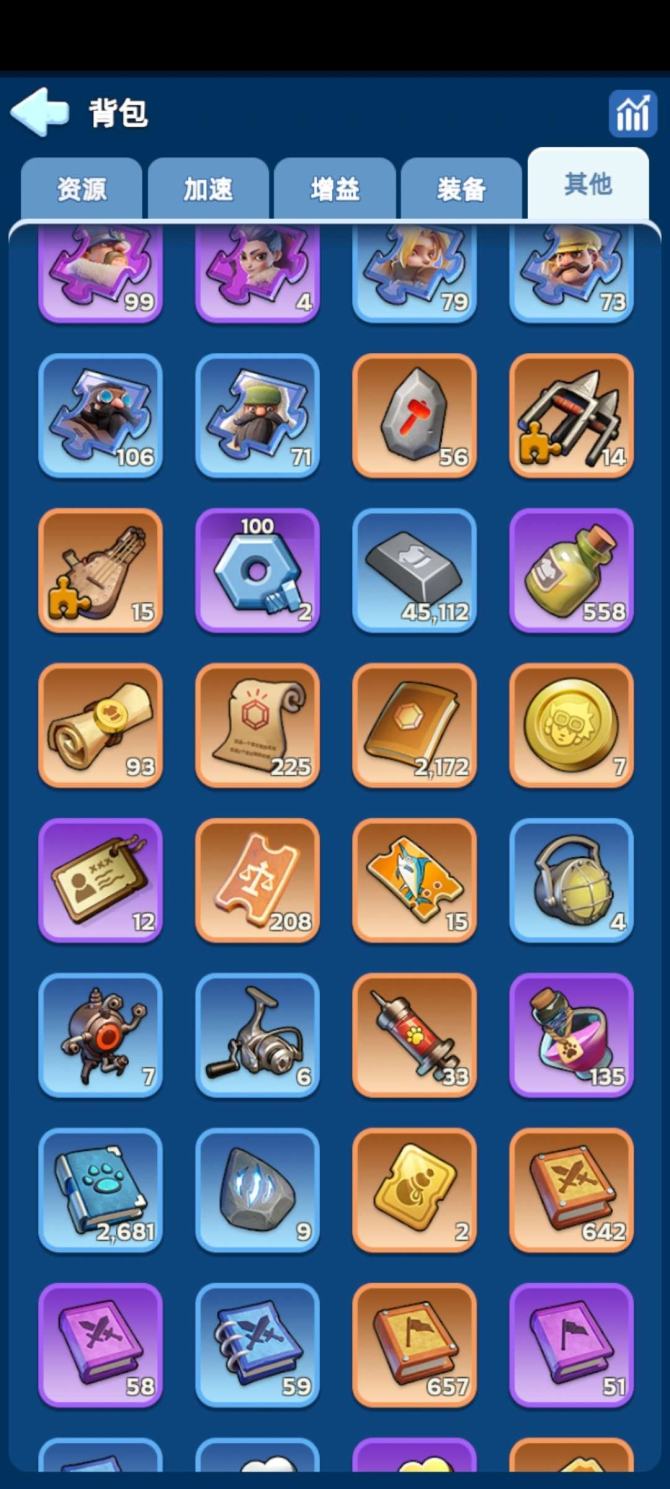
Task: Open the rolled scroll item with 93
Action: (100, 726)
